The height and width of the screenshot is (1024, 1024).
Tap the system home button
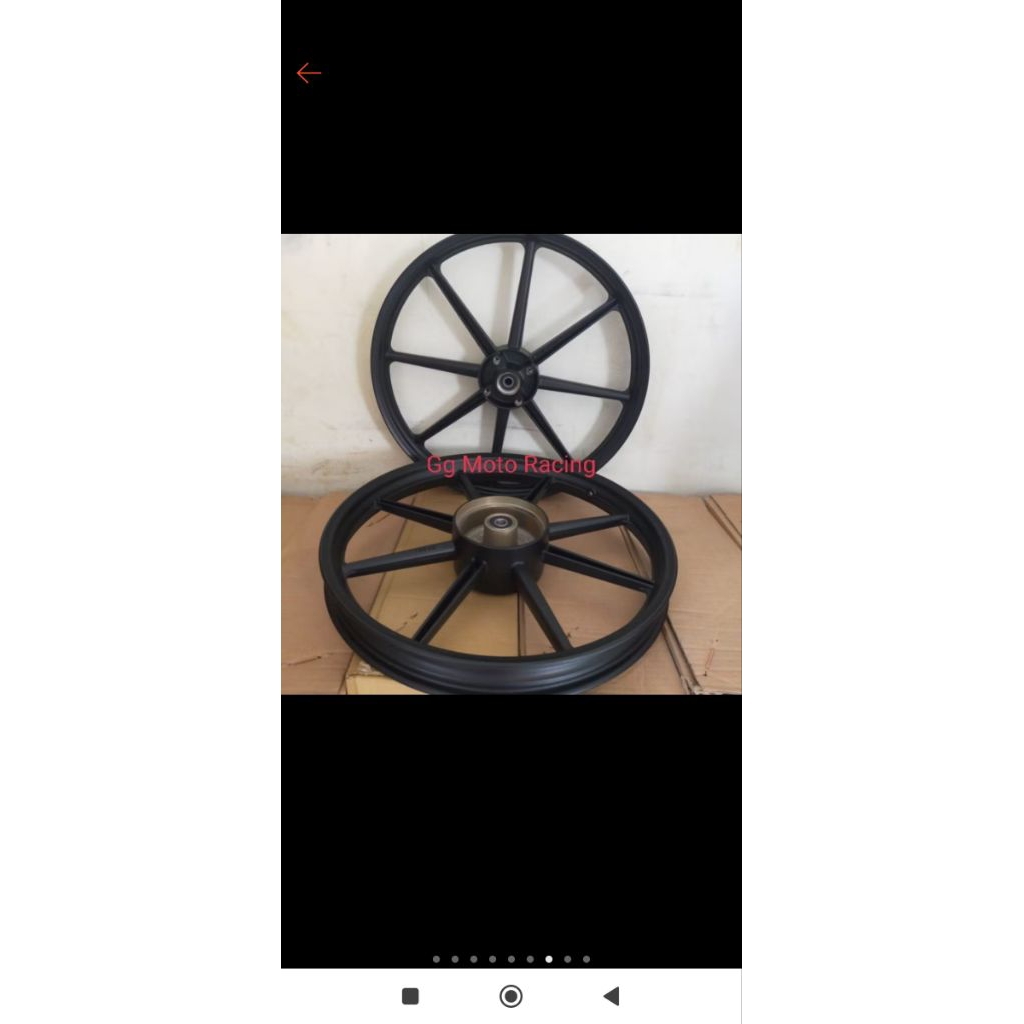coord(511,996)
